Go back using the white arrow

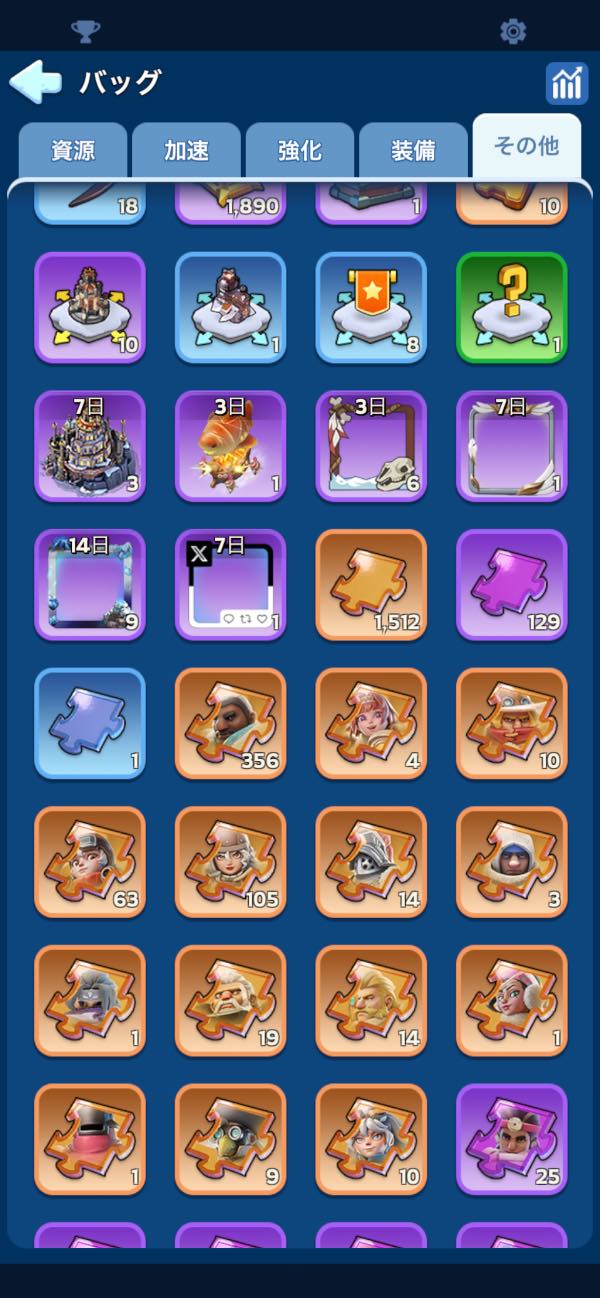pos(35,82)
